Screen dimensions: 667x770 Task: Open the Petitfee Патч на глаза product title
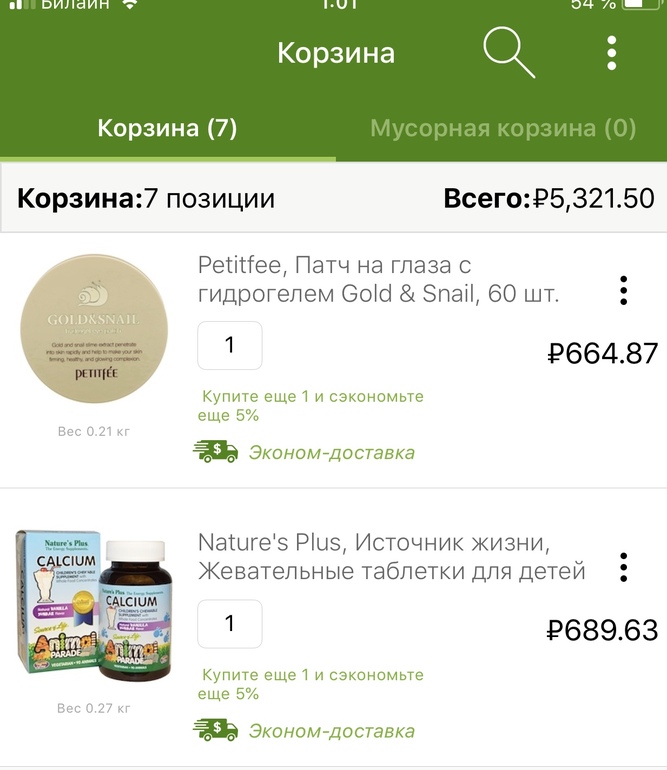(x=378, y=280)
